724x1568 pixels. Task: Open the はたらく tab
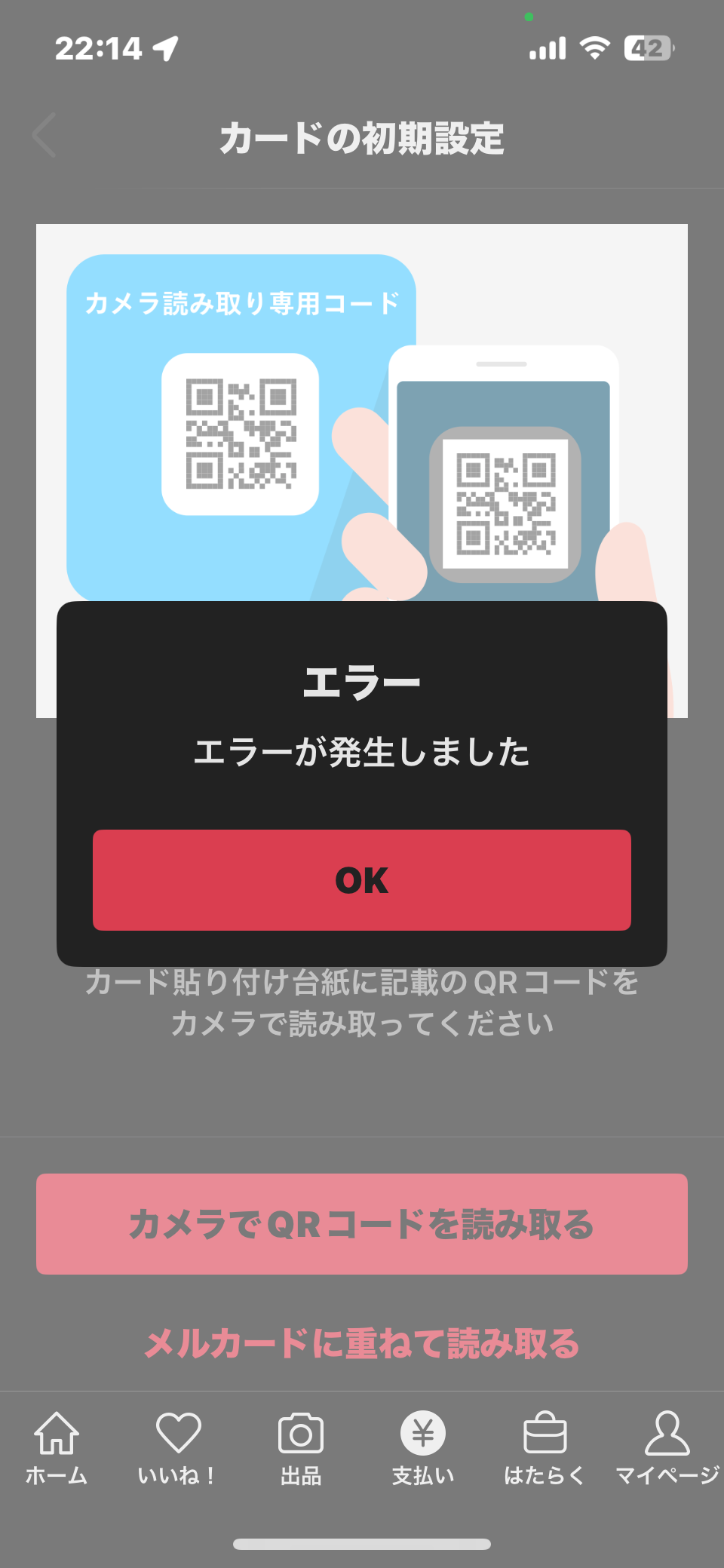(x=545, y=1448)
